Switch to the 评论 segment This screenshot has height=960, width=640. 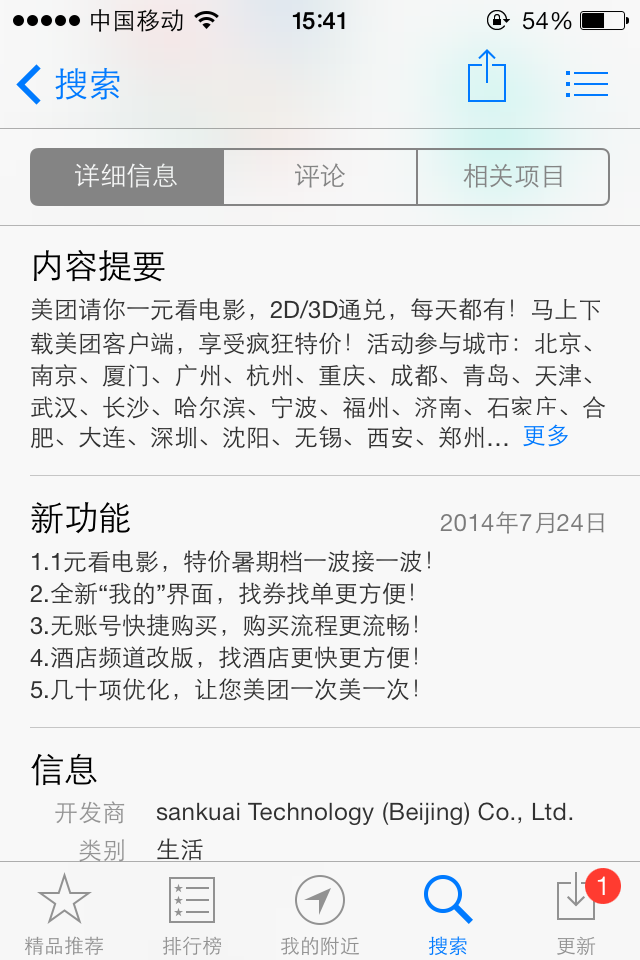point(320,177)
